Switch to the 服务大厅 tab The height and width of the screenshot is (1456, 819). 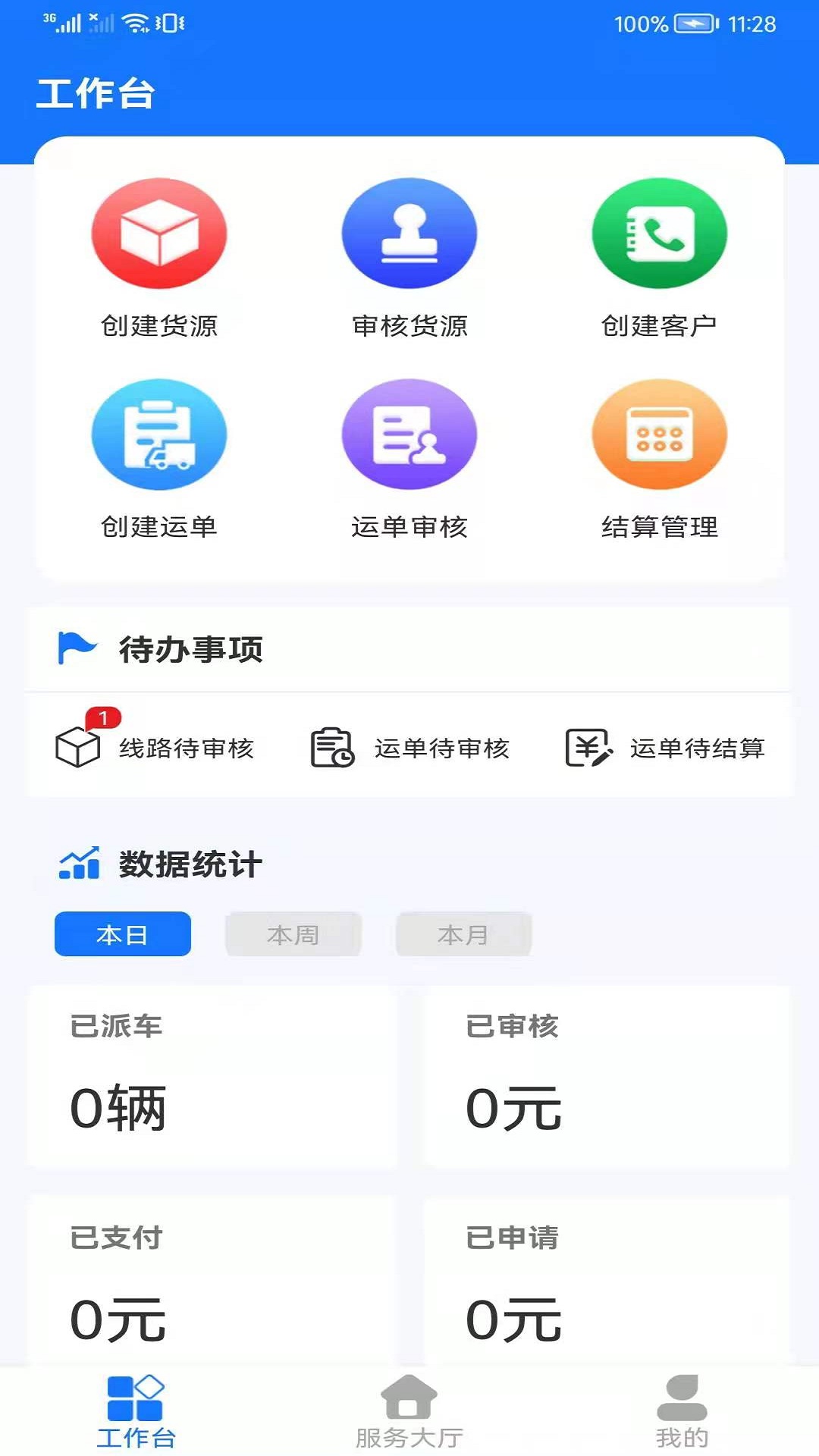[409, 1410]
